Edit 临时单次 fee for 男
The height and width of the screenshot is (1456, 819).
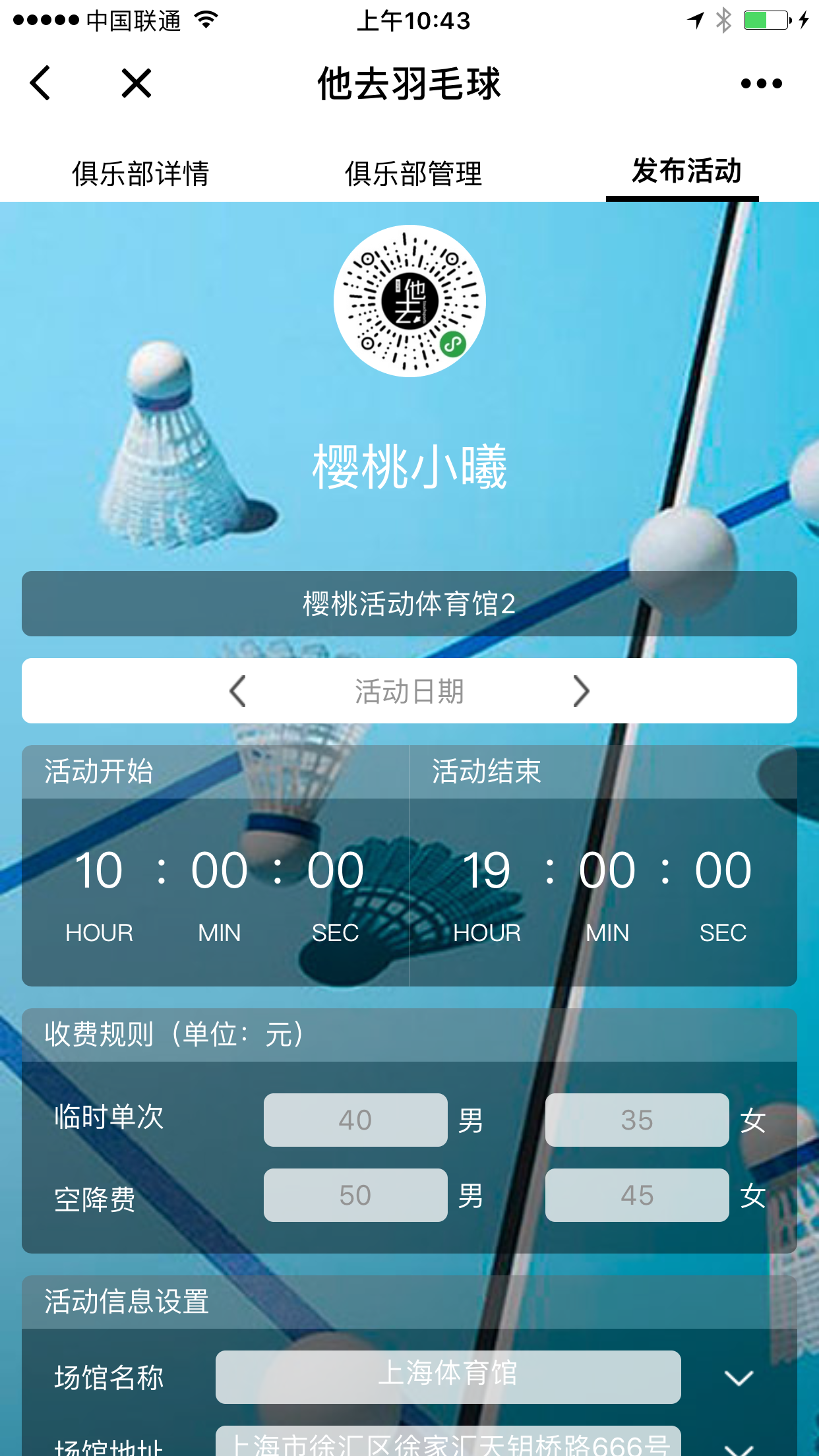(355, 1120)
